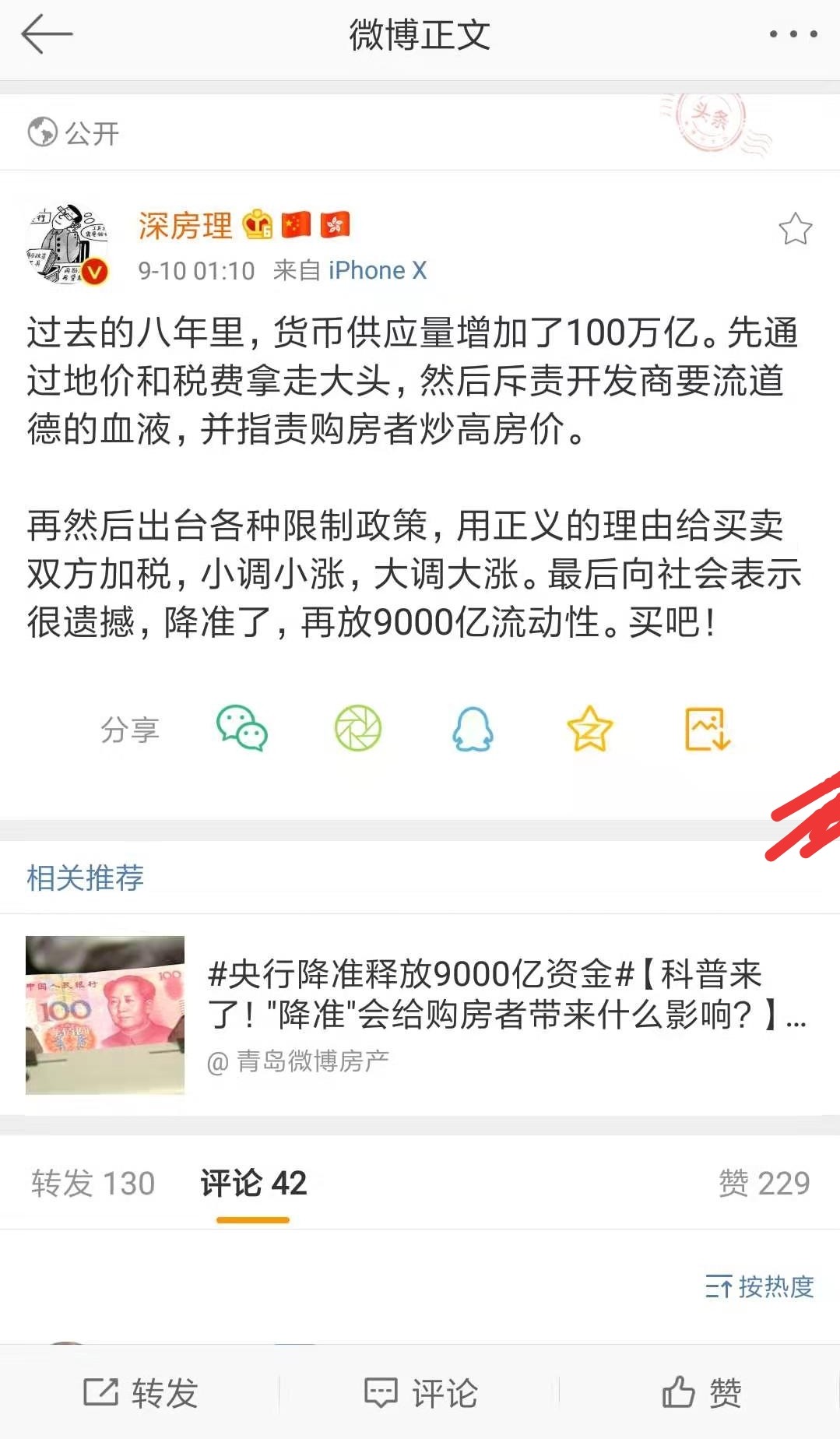Share the post to WeChat Moments
The height and width of the screenshot is (1439, 840).
point(358,729)
